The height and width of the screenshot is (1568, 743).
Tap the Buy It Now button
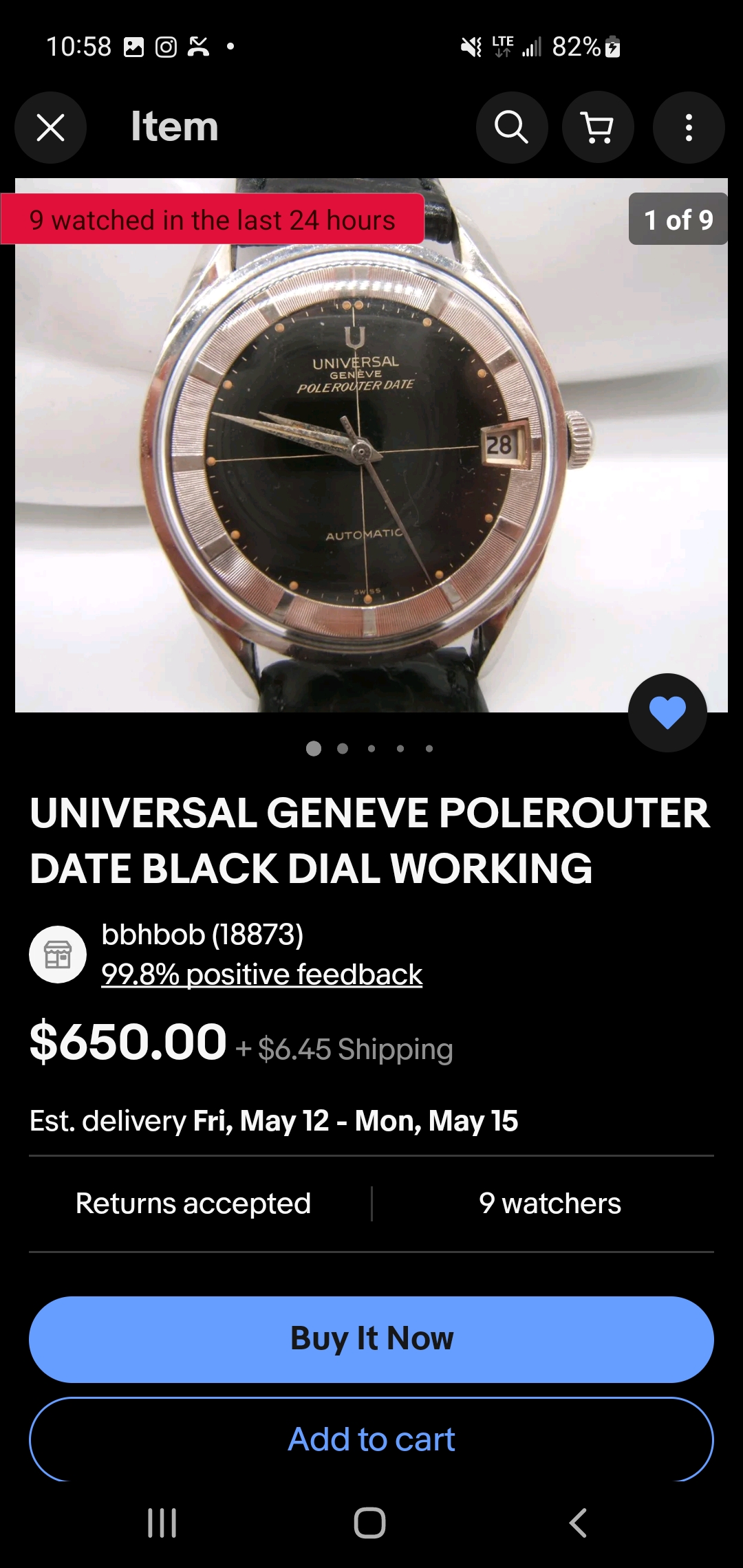pos(371,1339)
